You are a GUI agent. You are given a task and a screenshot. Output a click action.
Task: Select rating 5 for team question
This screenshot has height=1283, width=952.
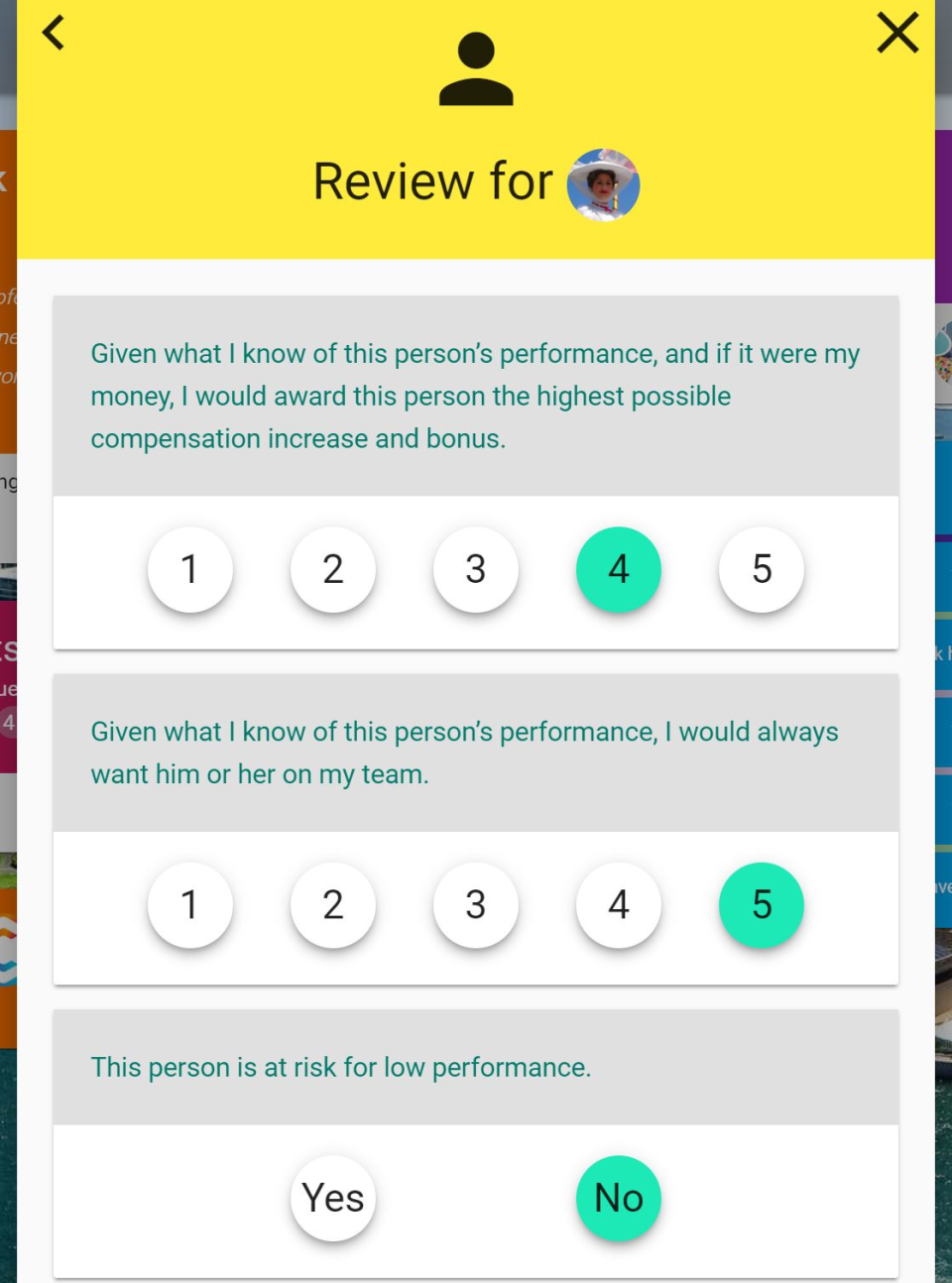[x=762, y=904]
